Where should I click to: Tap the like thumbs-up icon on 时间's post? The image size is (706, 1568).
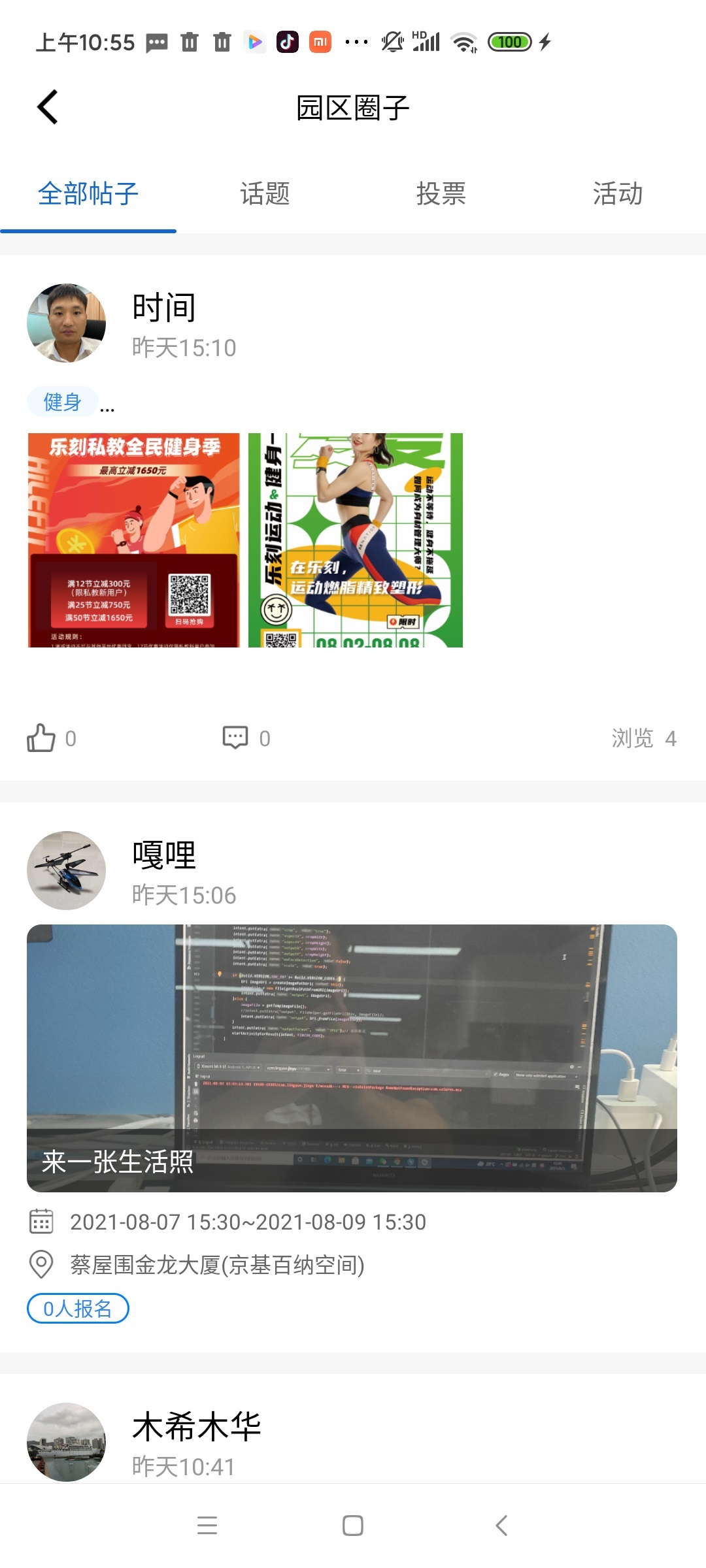[41, 737]
